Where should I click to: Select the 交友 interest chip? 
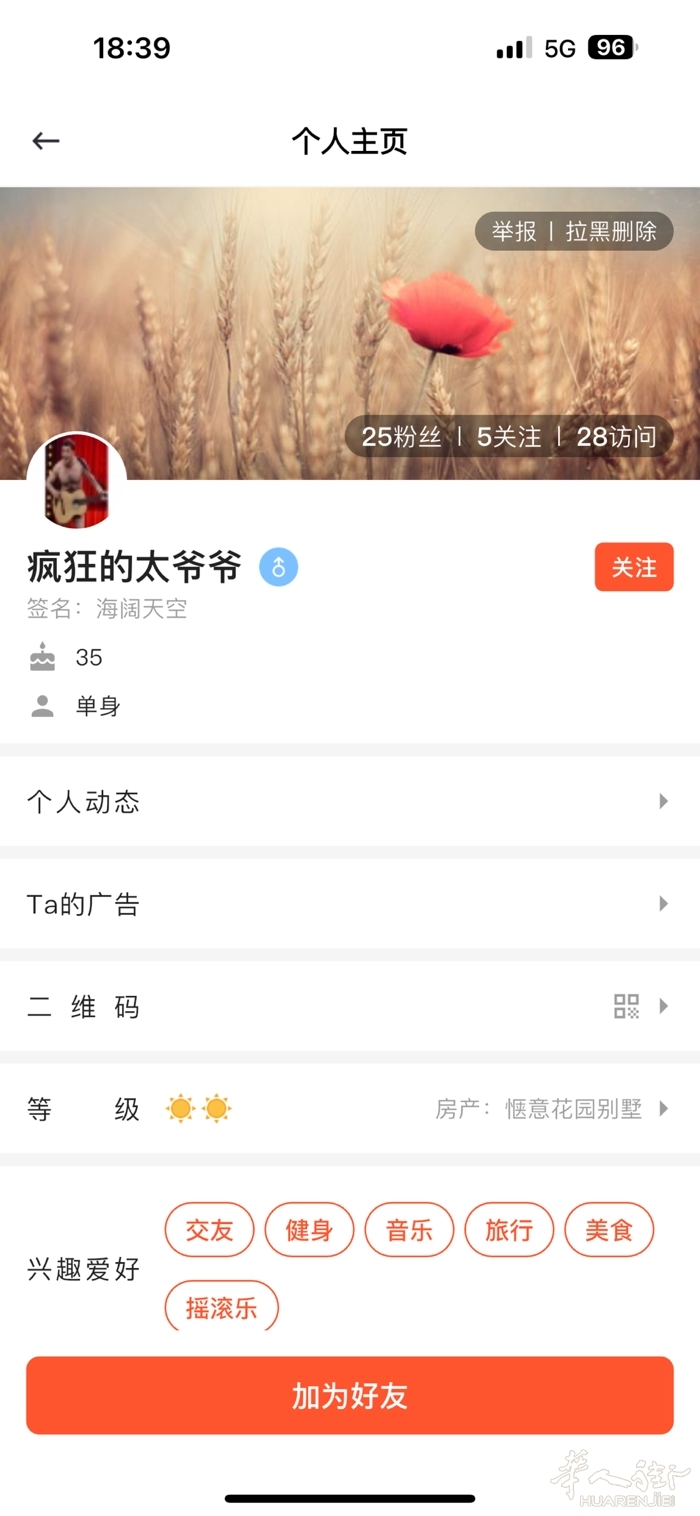click(x=209, y=1230)
